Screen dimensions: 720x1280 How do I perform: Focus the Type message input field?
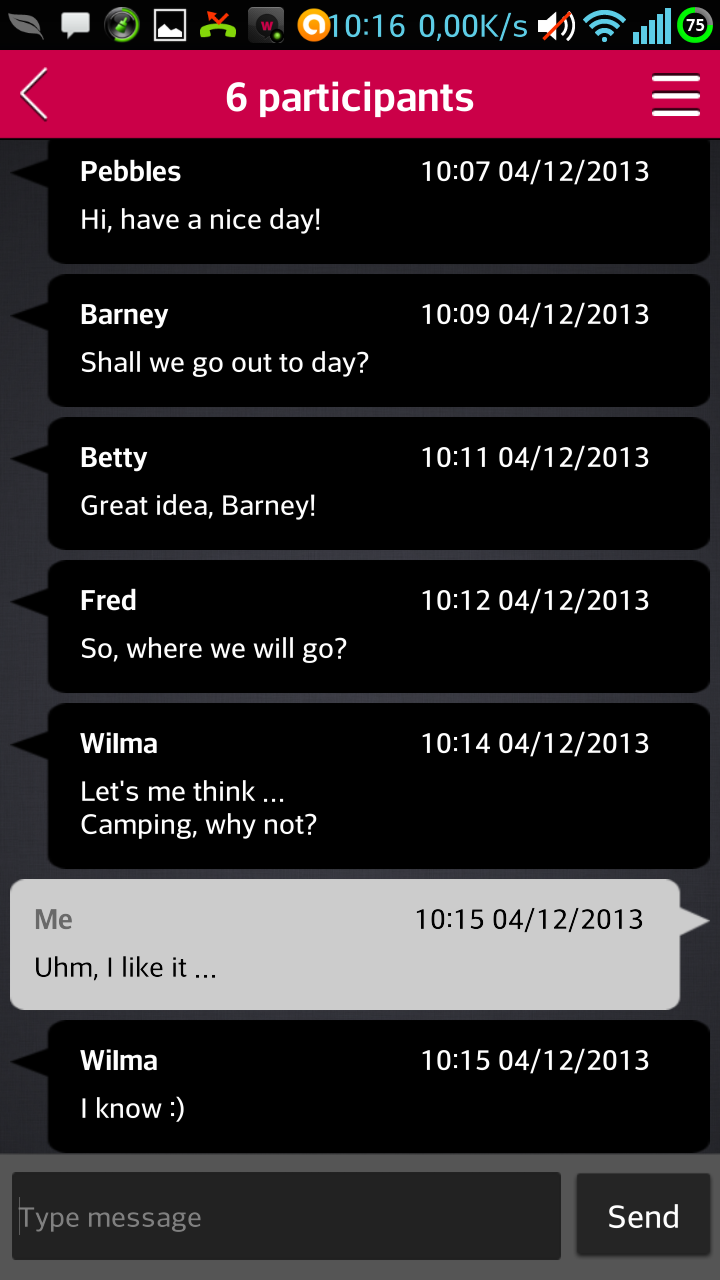tap(285, 1215)
